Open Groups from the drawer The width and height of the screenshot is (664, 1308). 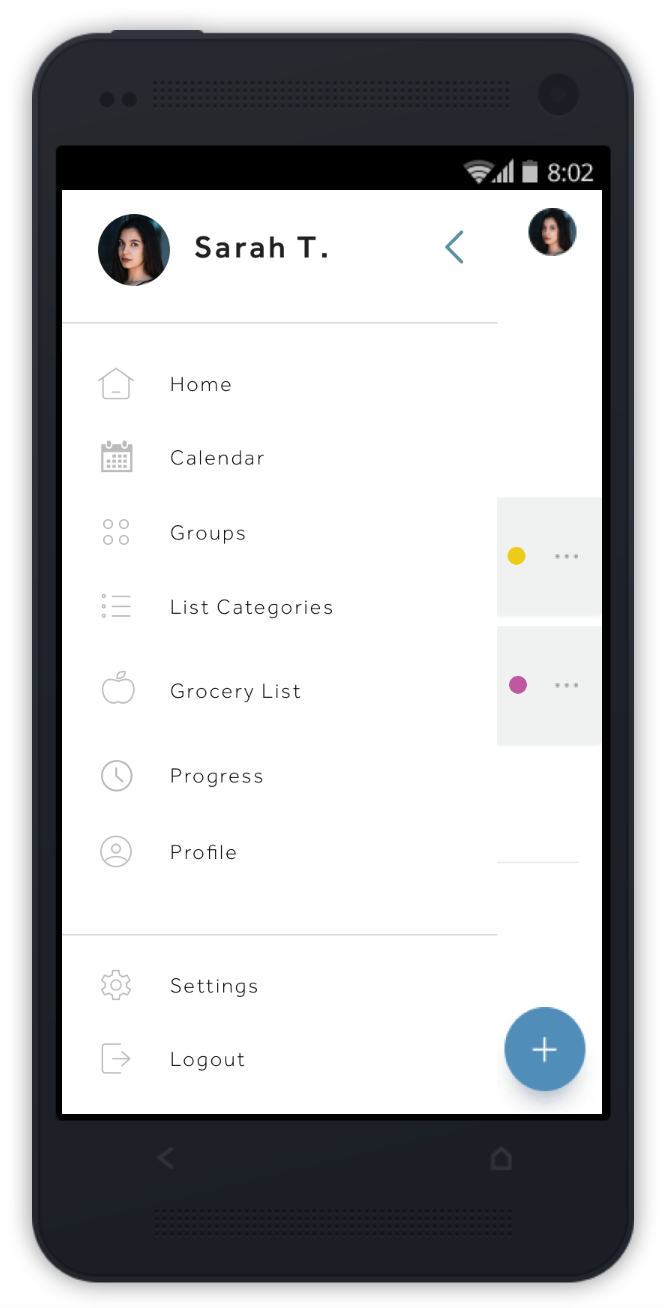[x=208, y=533]
